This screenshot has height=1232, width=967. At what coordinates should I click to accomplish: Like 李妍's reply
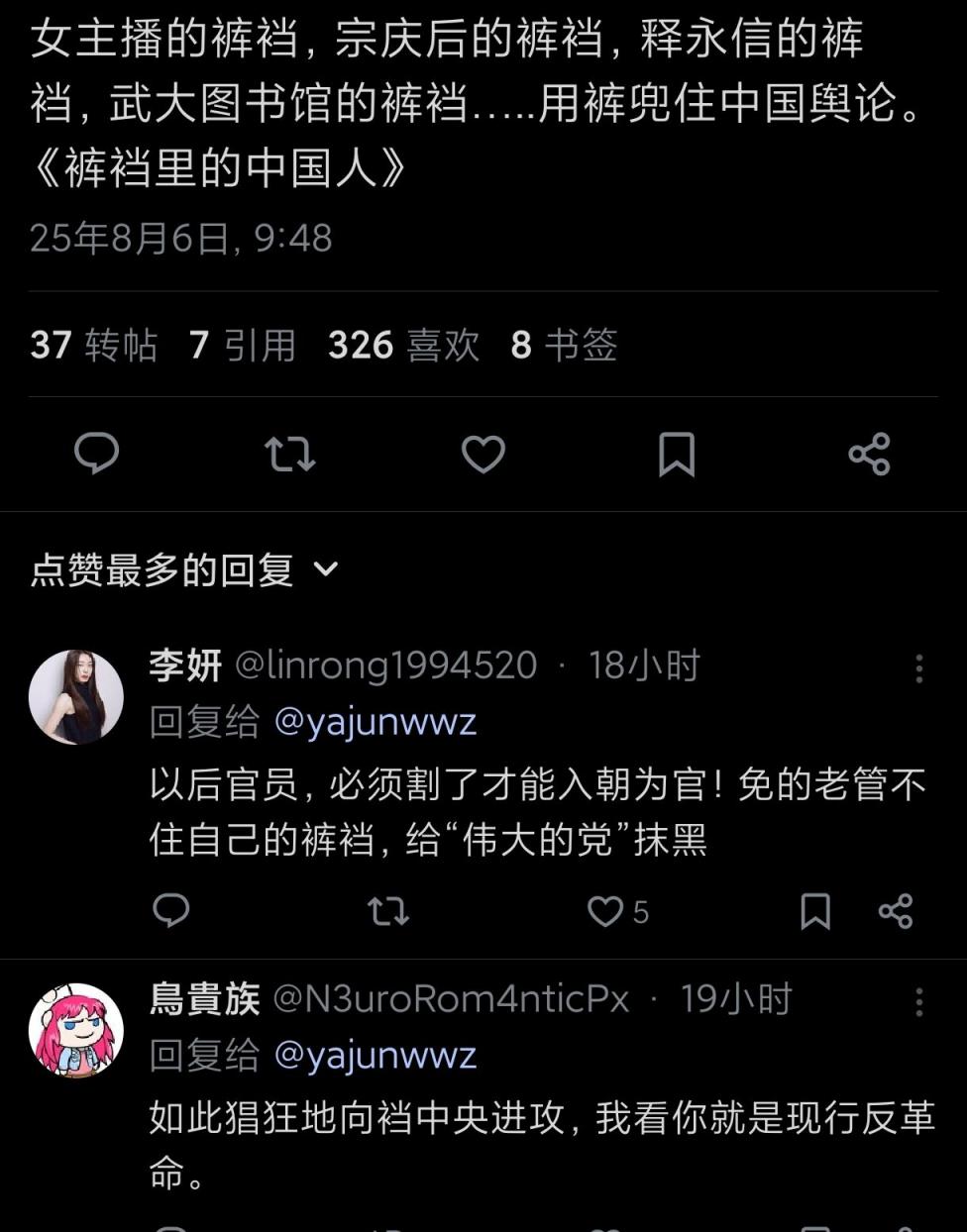[605, 910]
